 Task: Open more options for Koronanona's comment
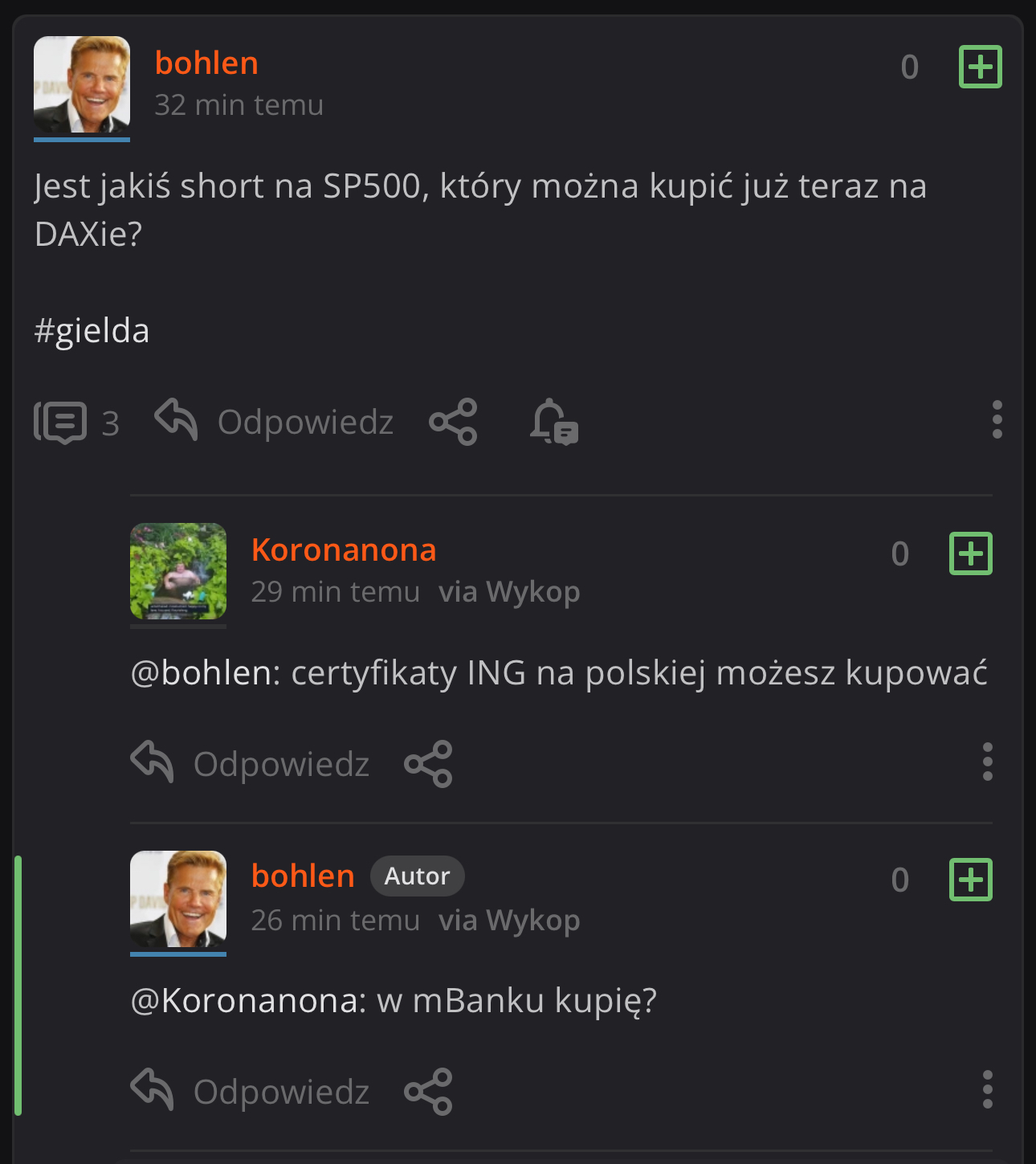[987, 762]
